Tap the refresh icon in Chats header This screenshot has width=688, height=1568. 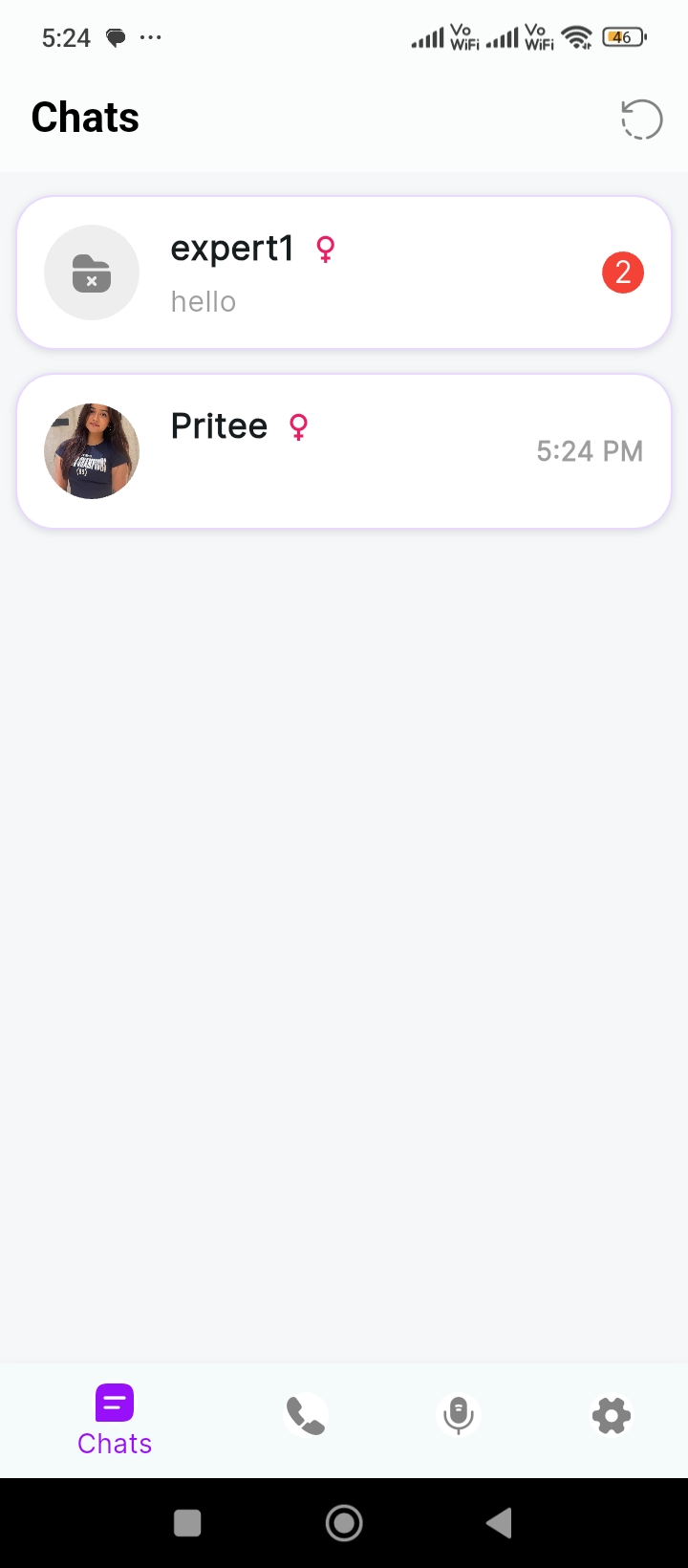641,120
